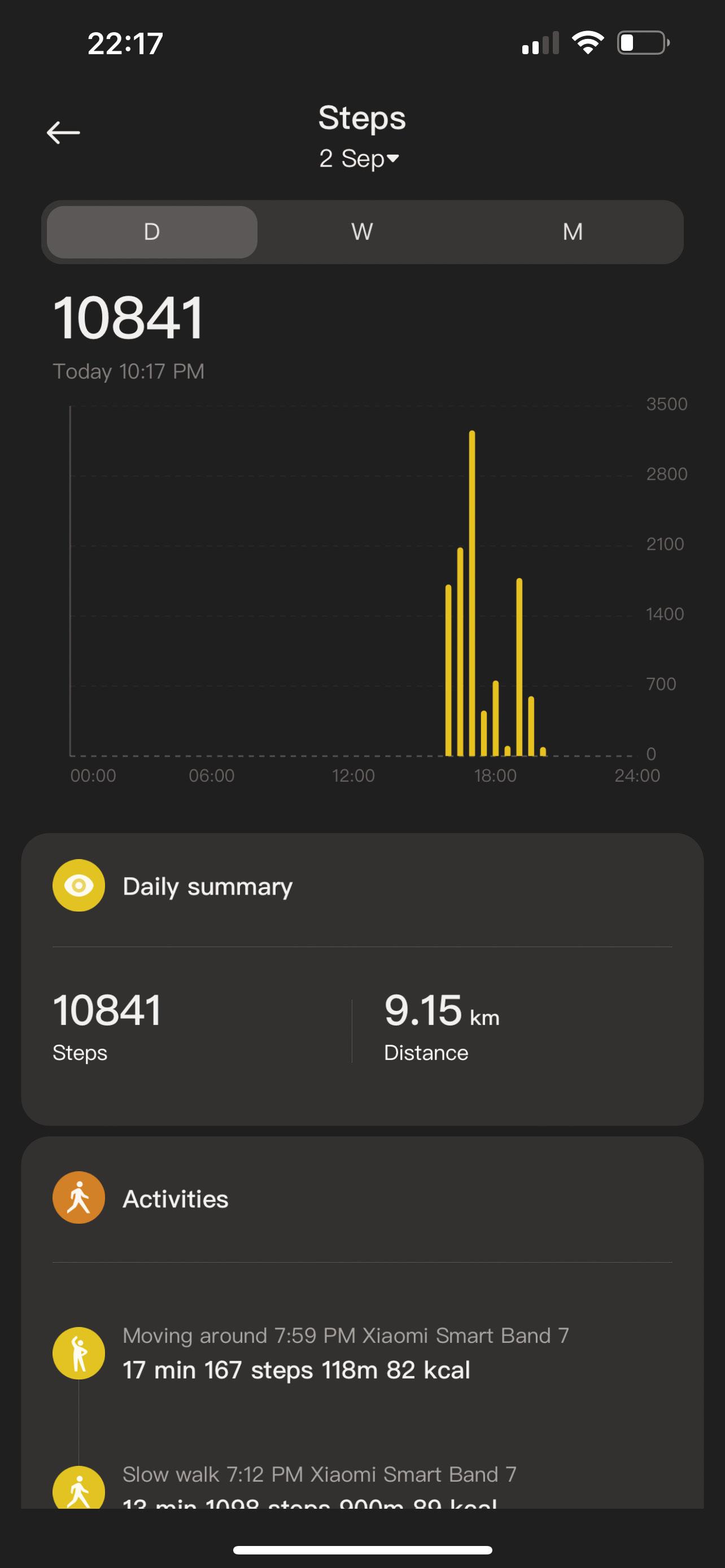Go back using the arrow icon
Image resolution: width=725 pixels, height=1568 pixels.
tap(63, 132)
